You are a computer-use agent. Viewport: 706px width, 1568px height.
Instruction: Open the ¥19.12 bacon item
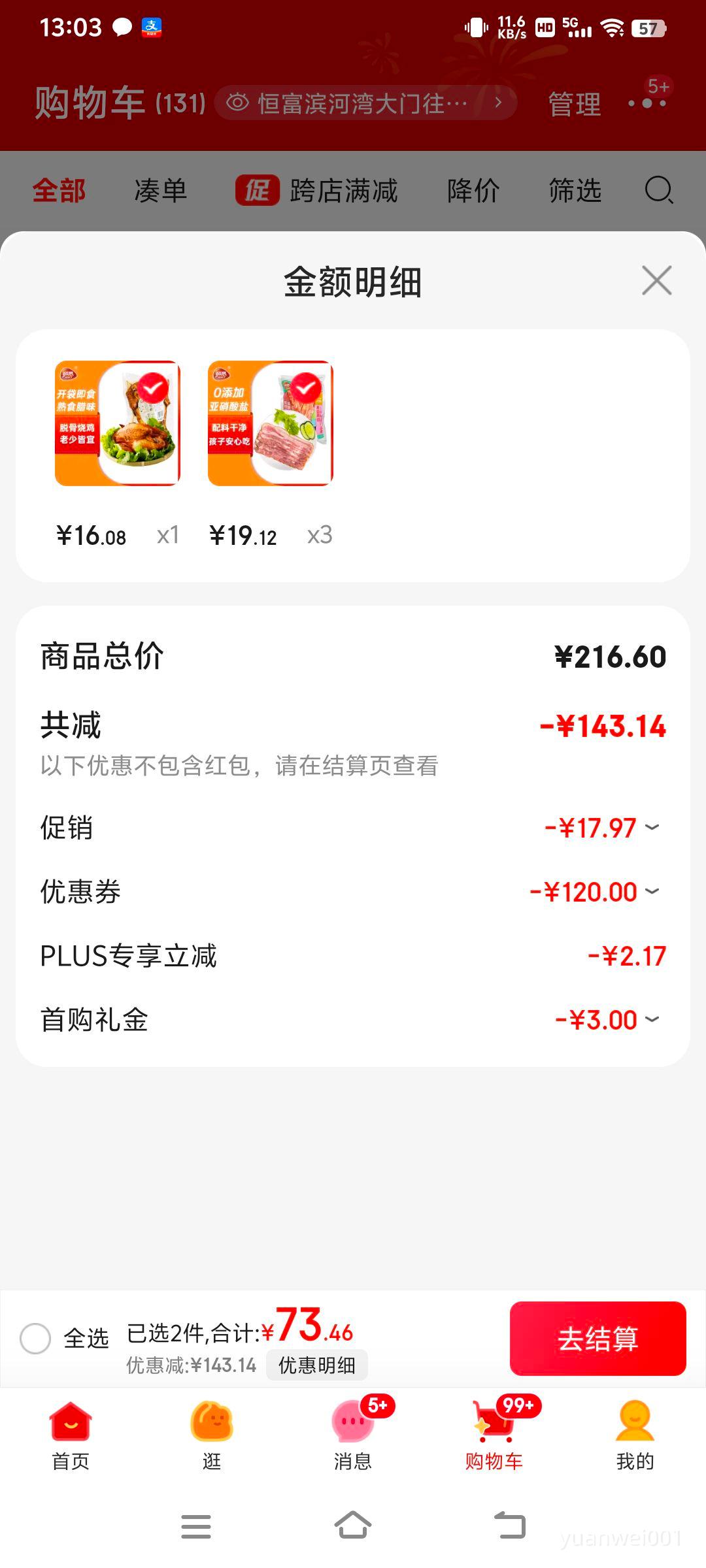pos(271,423)
